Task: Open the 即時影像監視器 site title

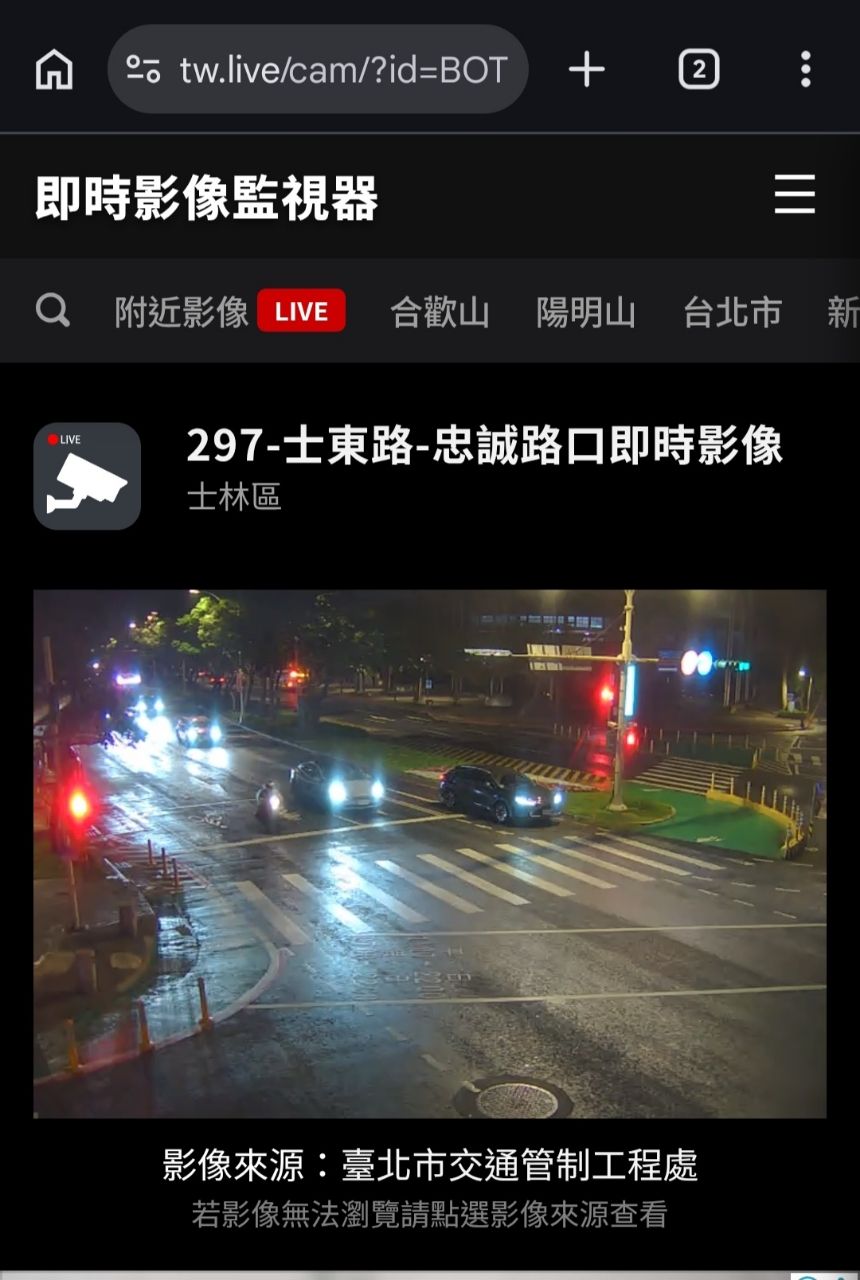Action: (x=207, y=197)
